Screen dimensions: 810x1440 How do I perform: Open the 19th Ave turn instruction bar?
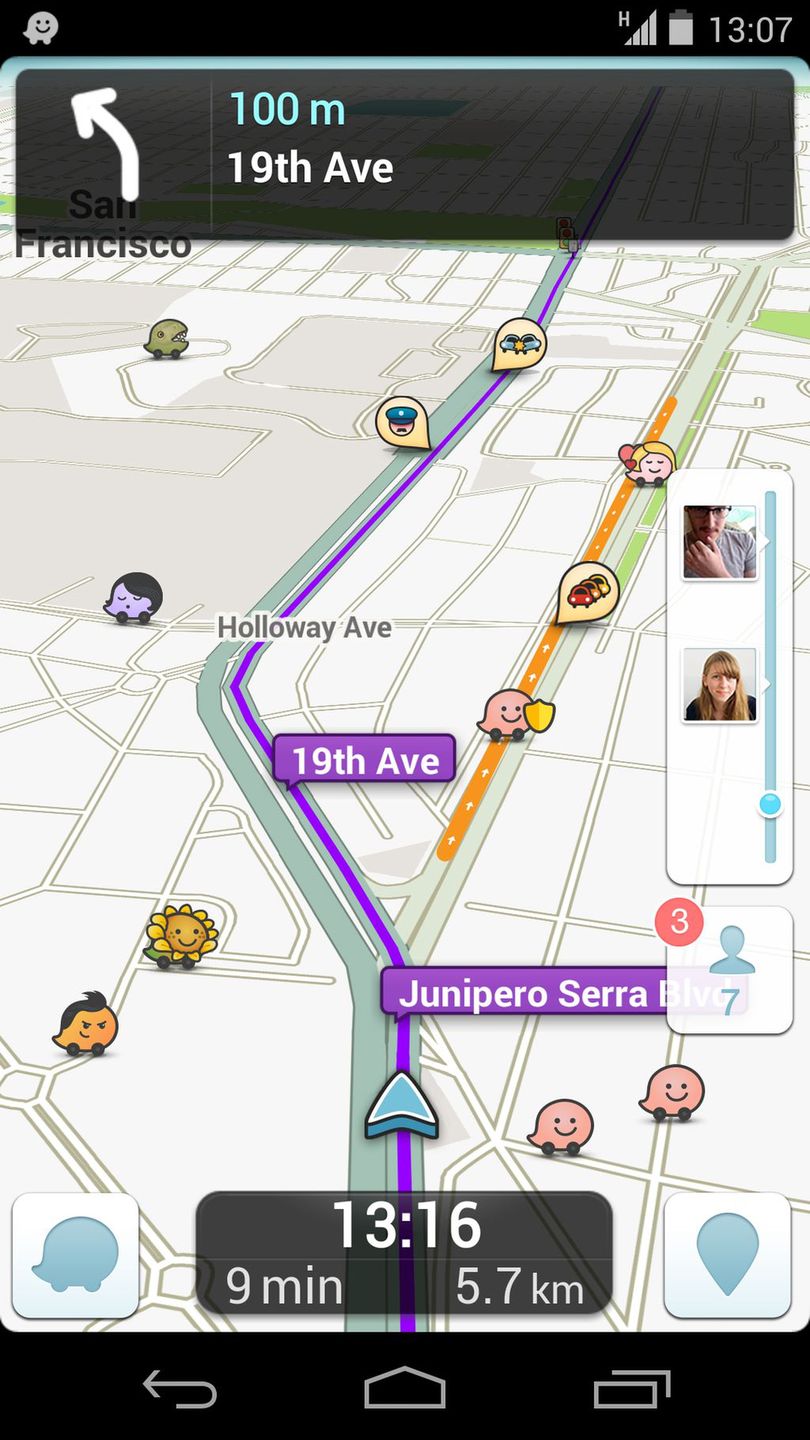(404, 150)
